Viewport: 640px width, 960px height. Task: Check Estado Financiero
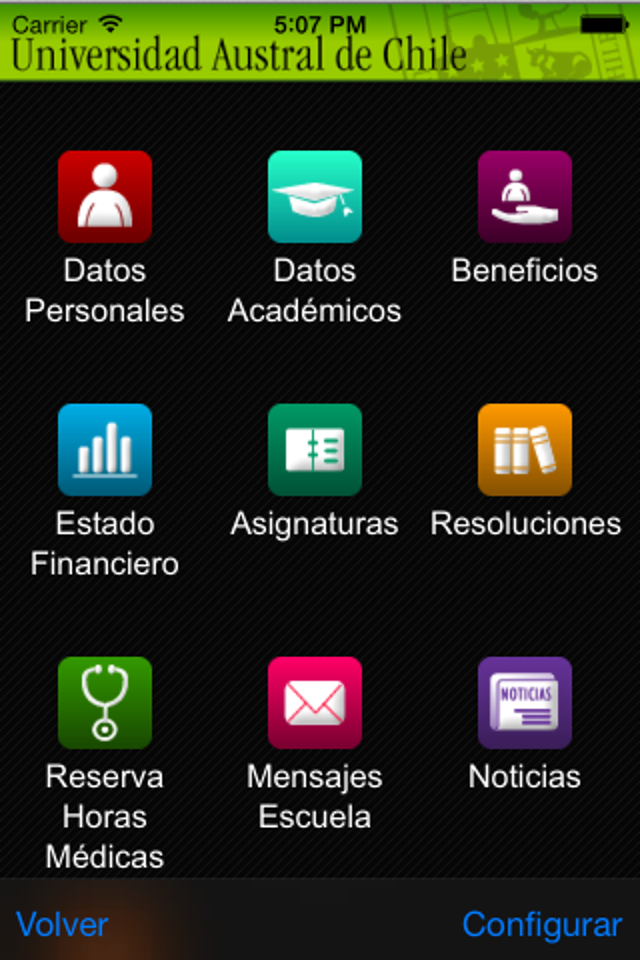[105, 450]
